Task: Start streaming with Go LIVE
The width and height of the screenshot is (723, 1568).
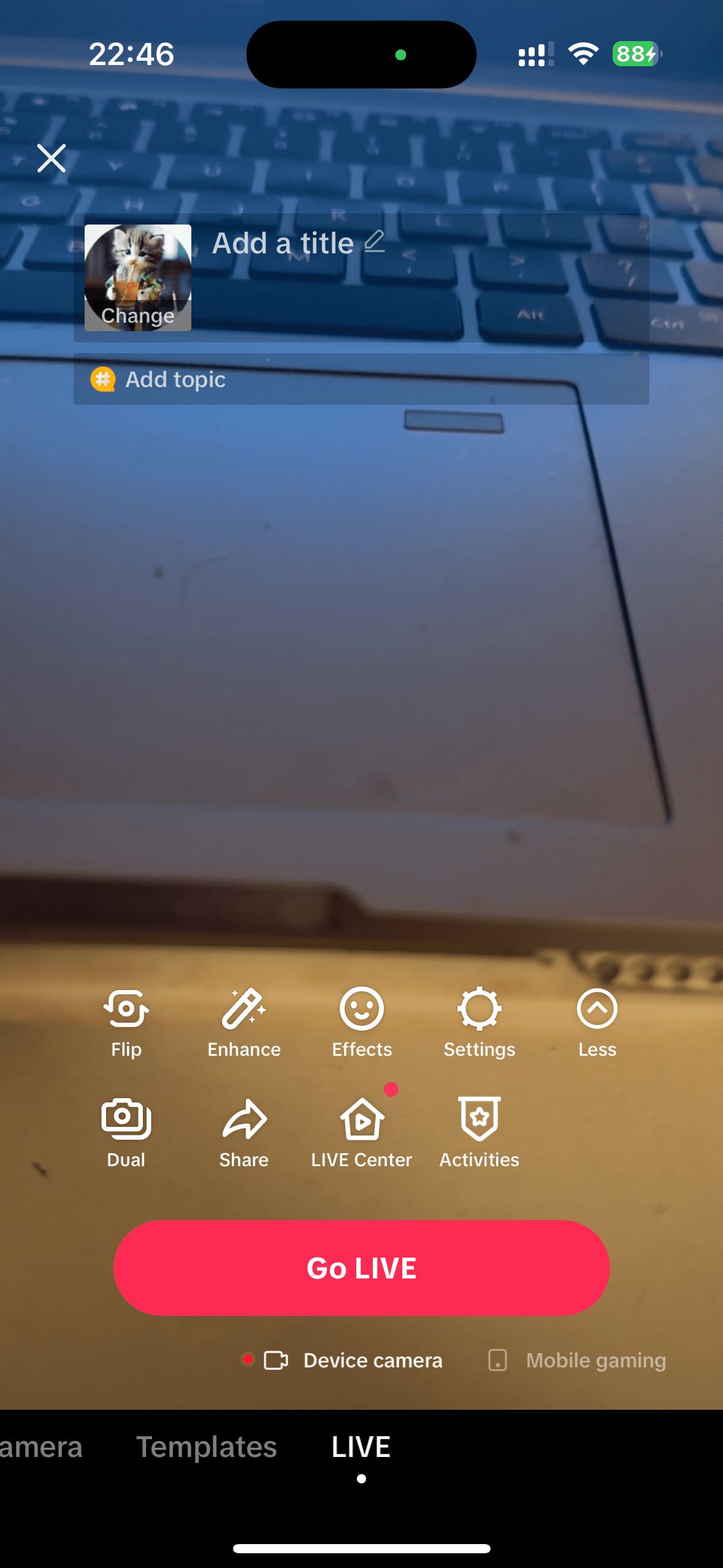Action: [361, 1268]
